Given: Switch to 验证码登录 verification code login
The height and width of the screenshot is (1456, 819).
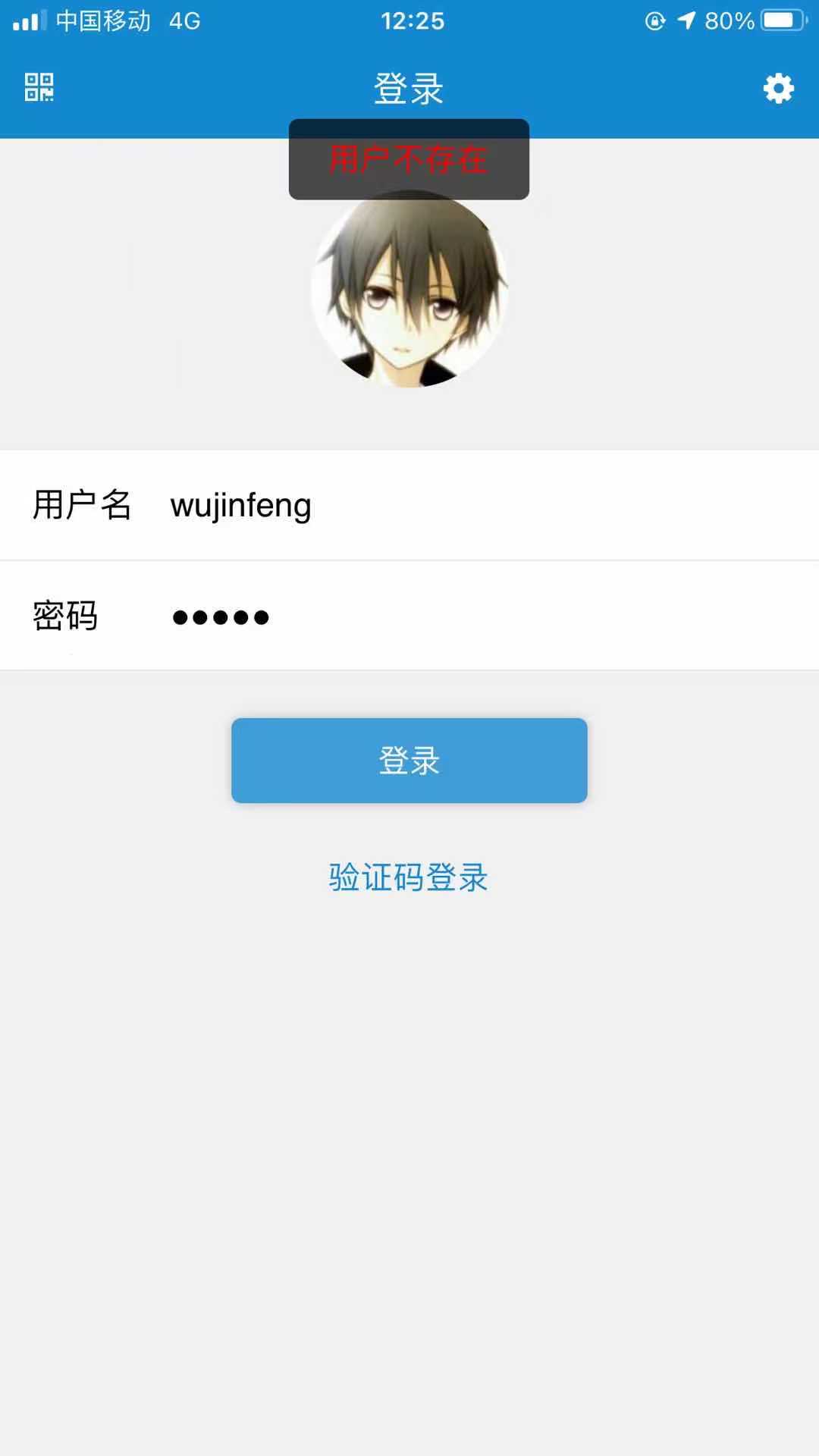Looking at the screenshot, I should click(408, 877).
